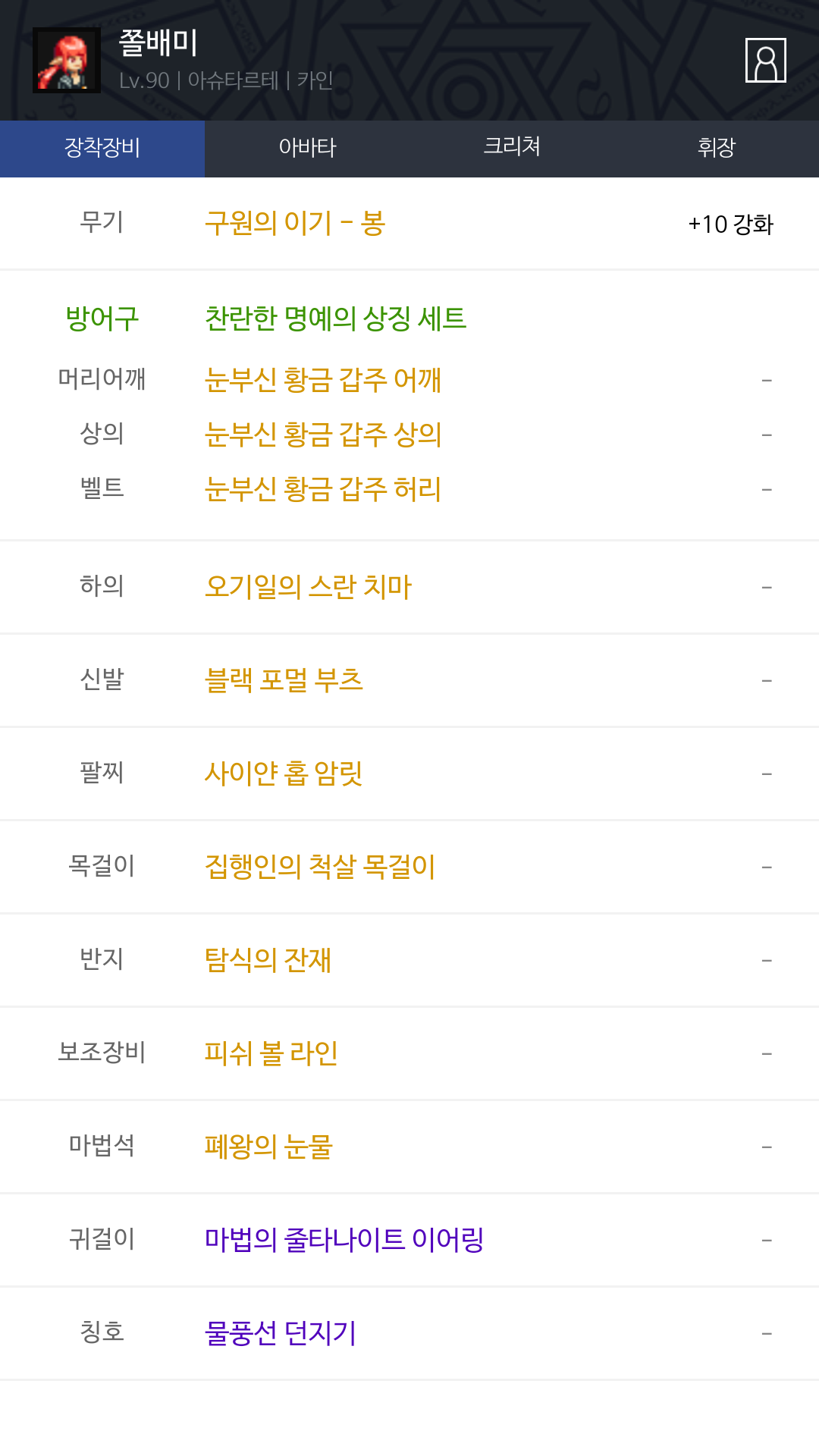View the 폐왕의 눈물 magic stone

(268, 1147)
